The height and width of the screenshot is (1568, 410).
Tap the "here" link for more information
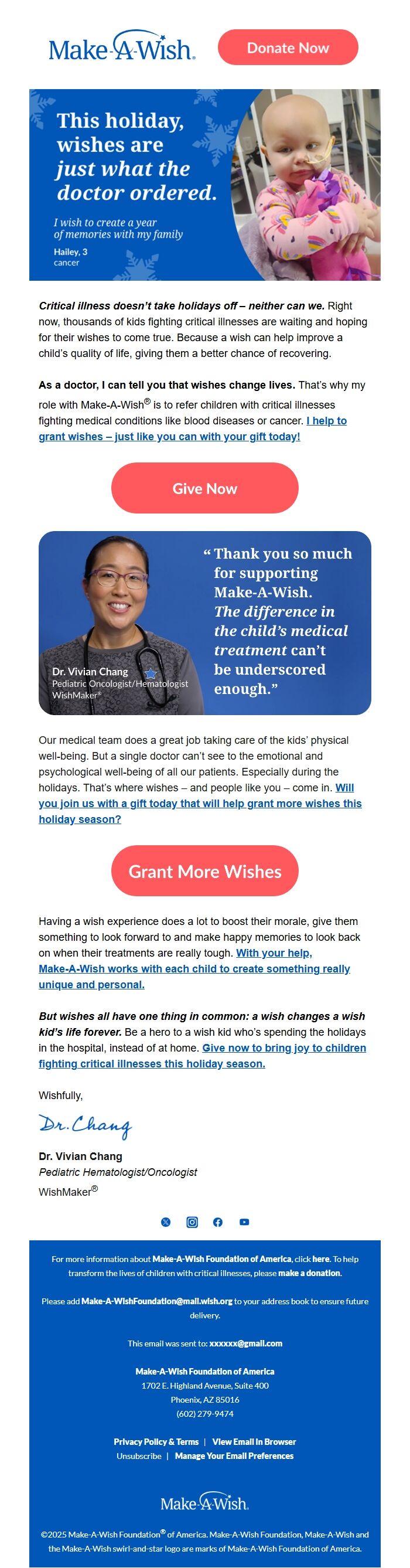(x=320, y=1259)
